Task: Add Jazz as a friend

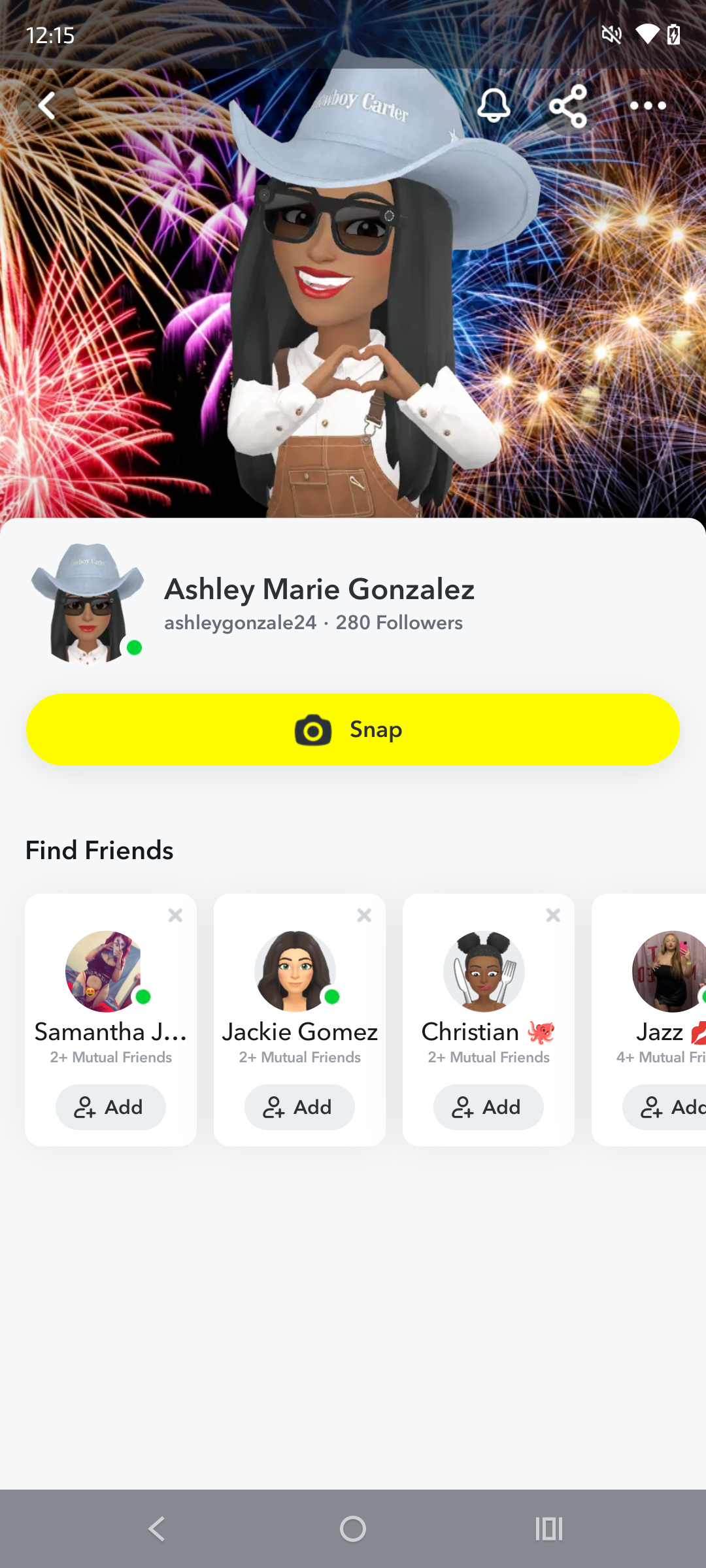Action: click(x=667, y=1107)
